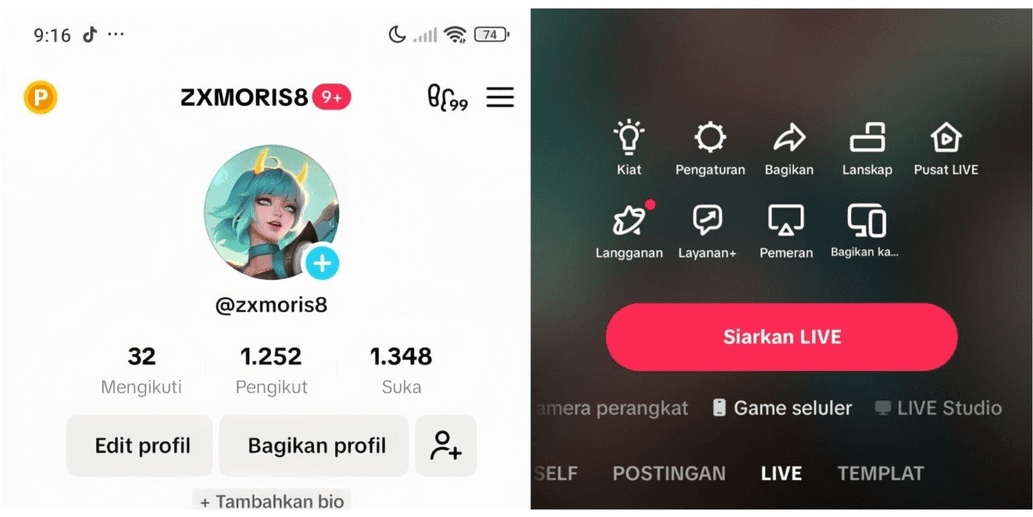Open Langganan subscription option
Screen dimensions: 1033x517
pos(629,230)
